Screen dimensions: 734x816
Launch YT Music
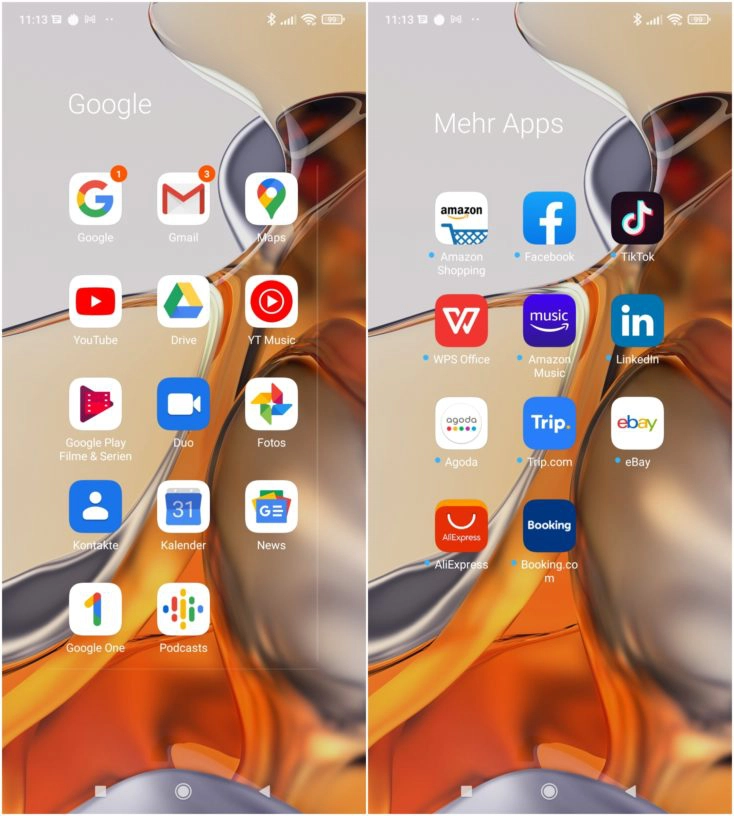click(271, 302)
